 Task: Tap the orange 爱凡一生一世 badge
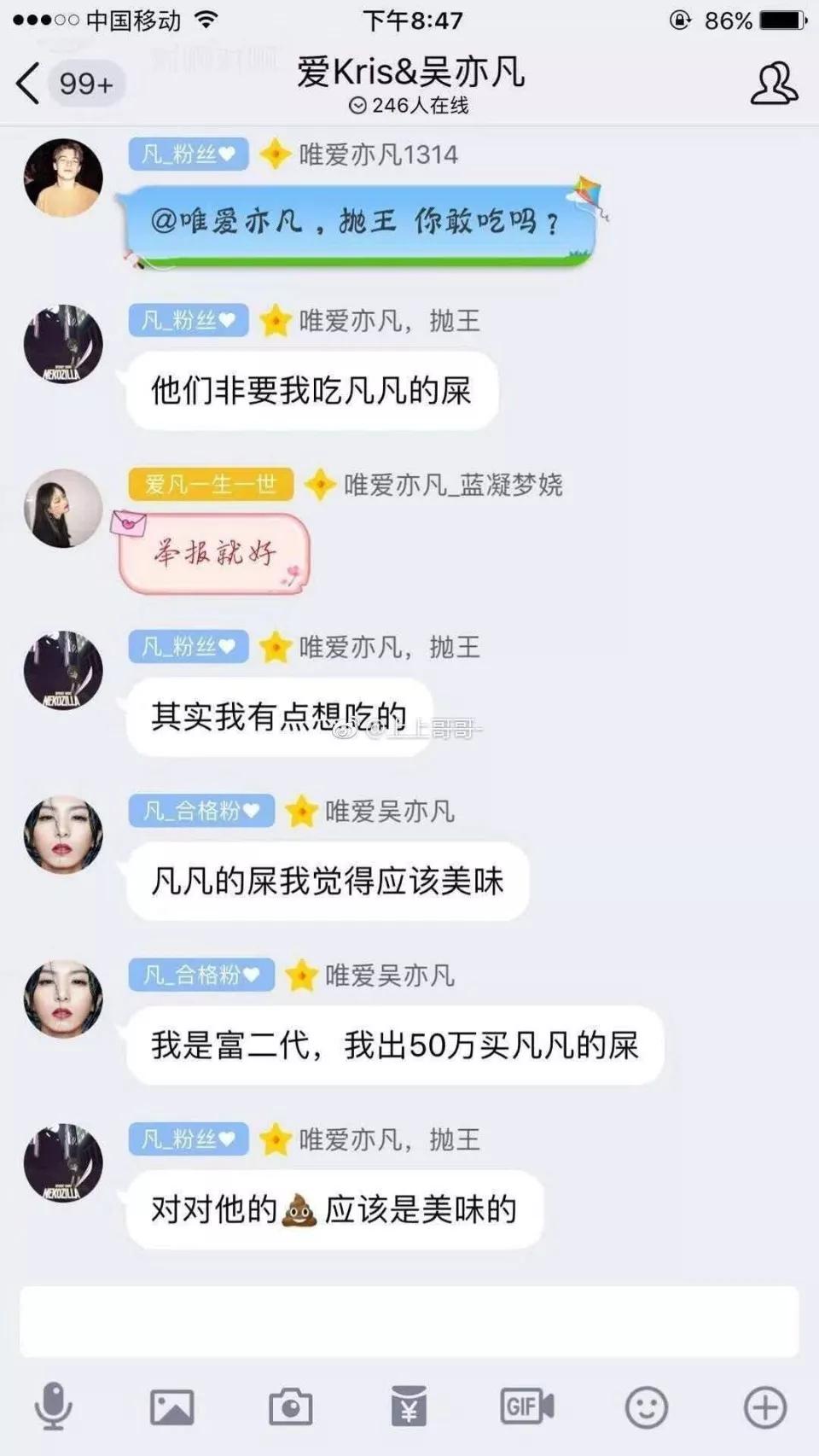(x=210, y=484)
